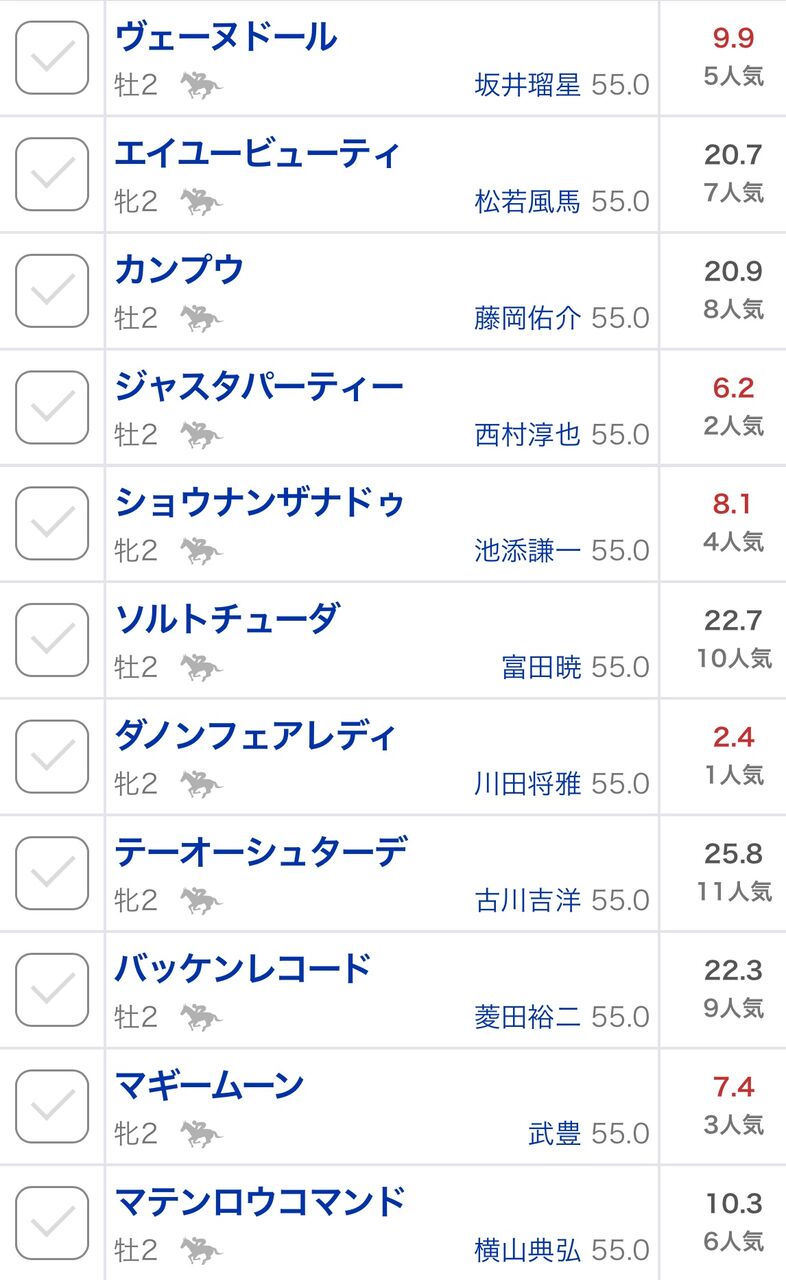The height and width of the screenshot is (1280, 786).
Task: Select the エイユービューティ checkbox
Action: tap(52, 174)
